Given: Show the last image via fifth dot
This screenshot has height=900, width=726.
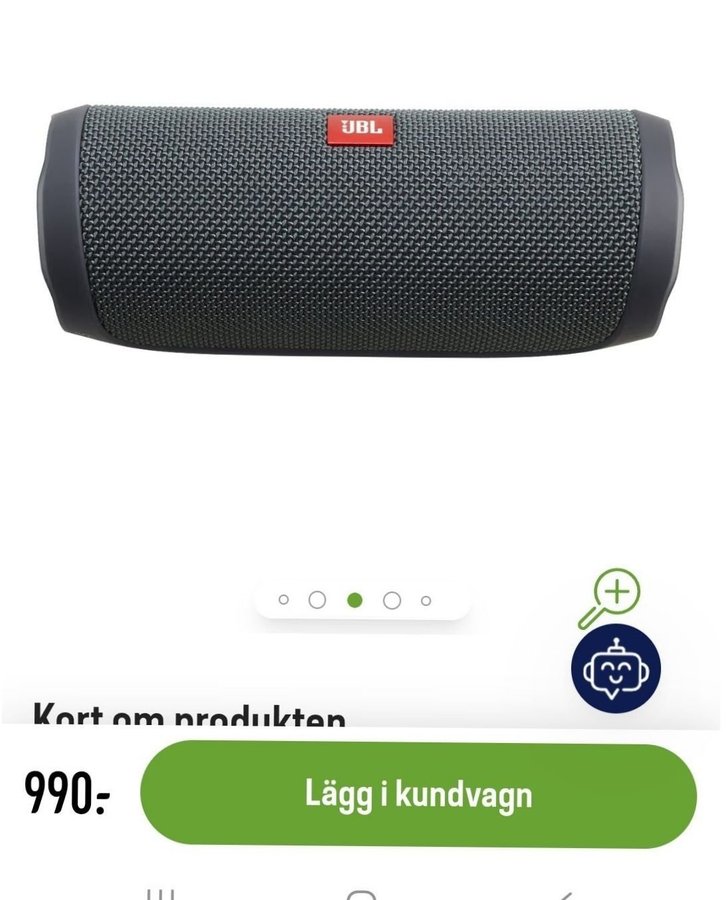Looking at the screenshot, I should (426, 600).
